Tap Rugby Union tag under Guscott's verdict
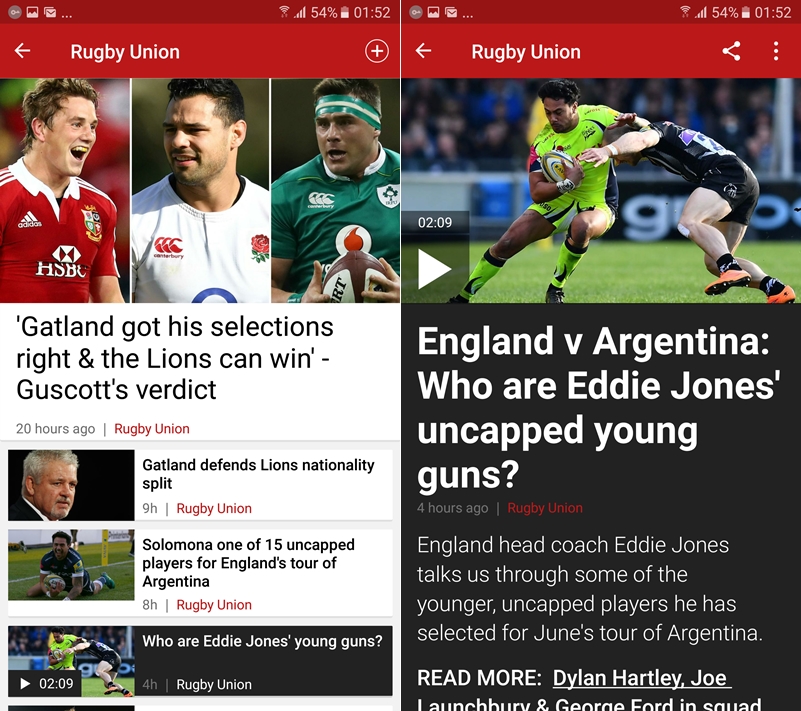Screen dimensions: 801x711 point(152,428)
